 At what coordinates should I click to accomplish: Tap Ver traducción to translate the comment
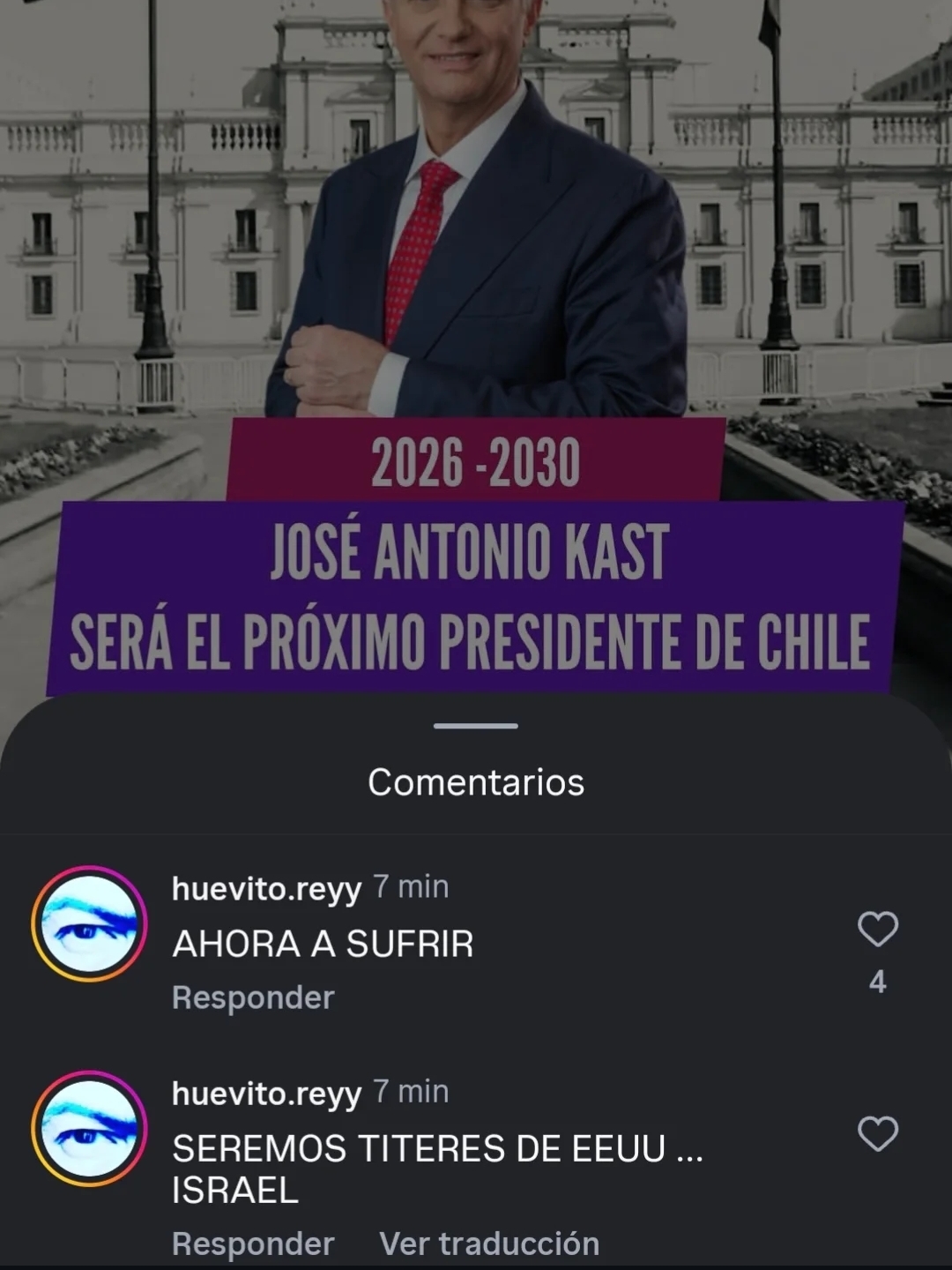tap(489, 1244)
